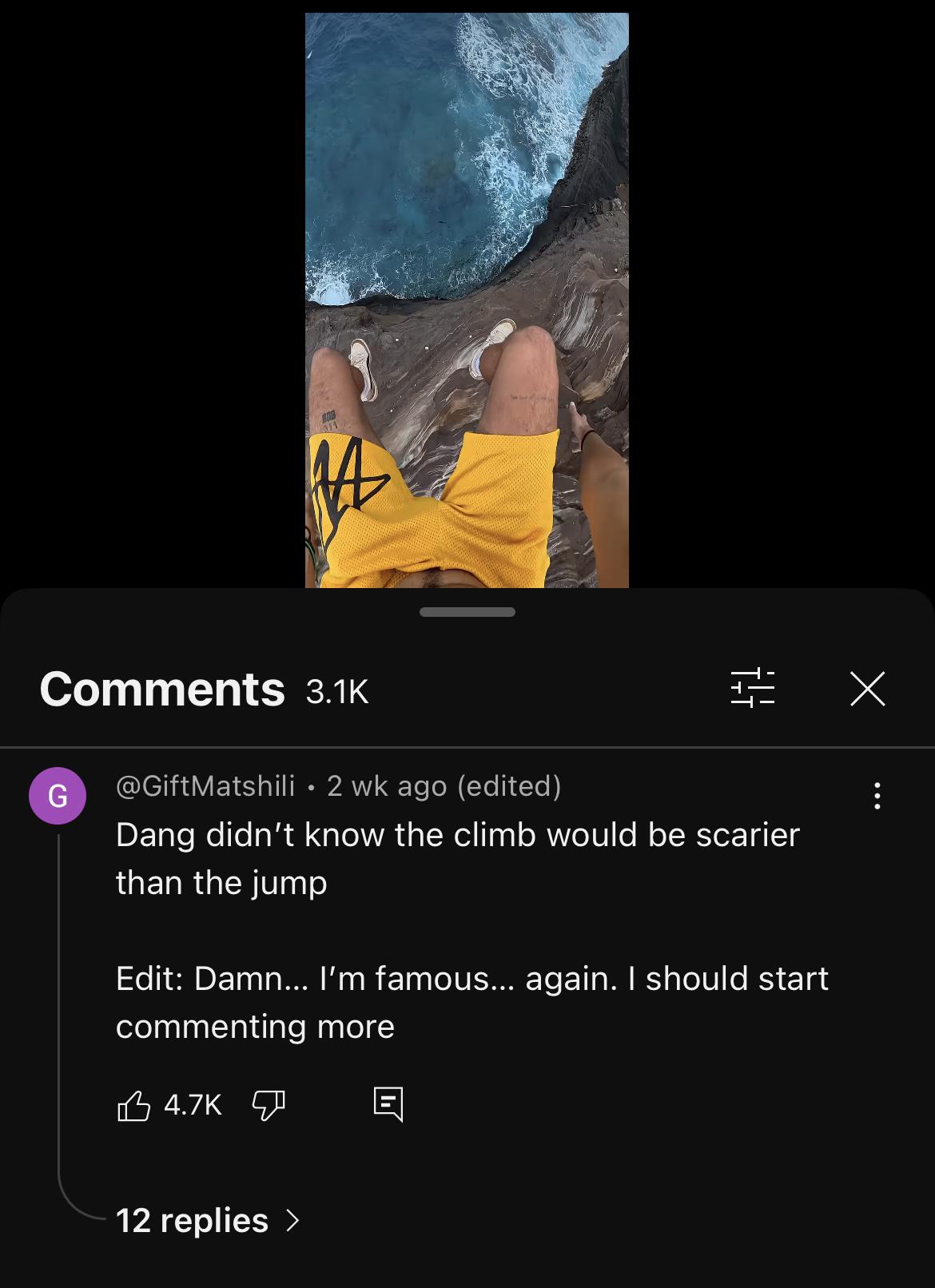
Task: Like GiftMatshili's comment
Action: pyautogui.click(x=134, y=1105)
